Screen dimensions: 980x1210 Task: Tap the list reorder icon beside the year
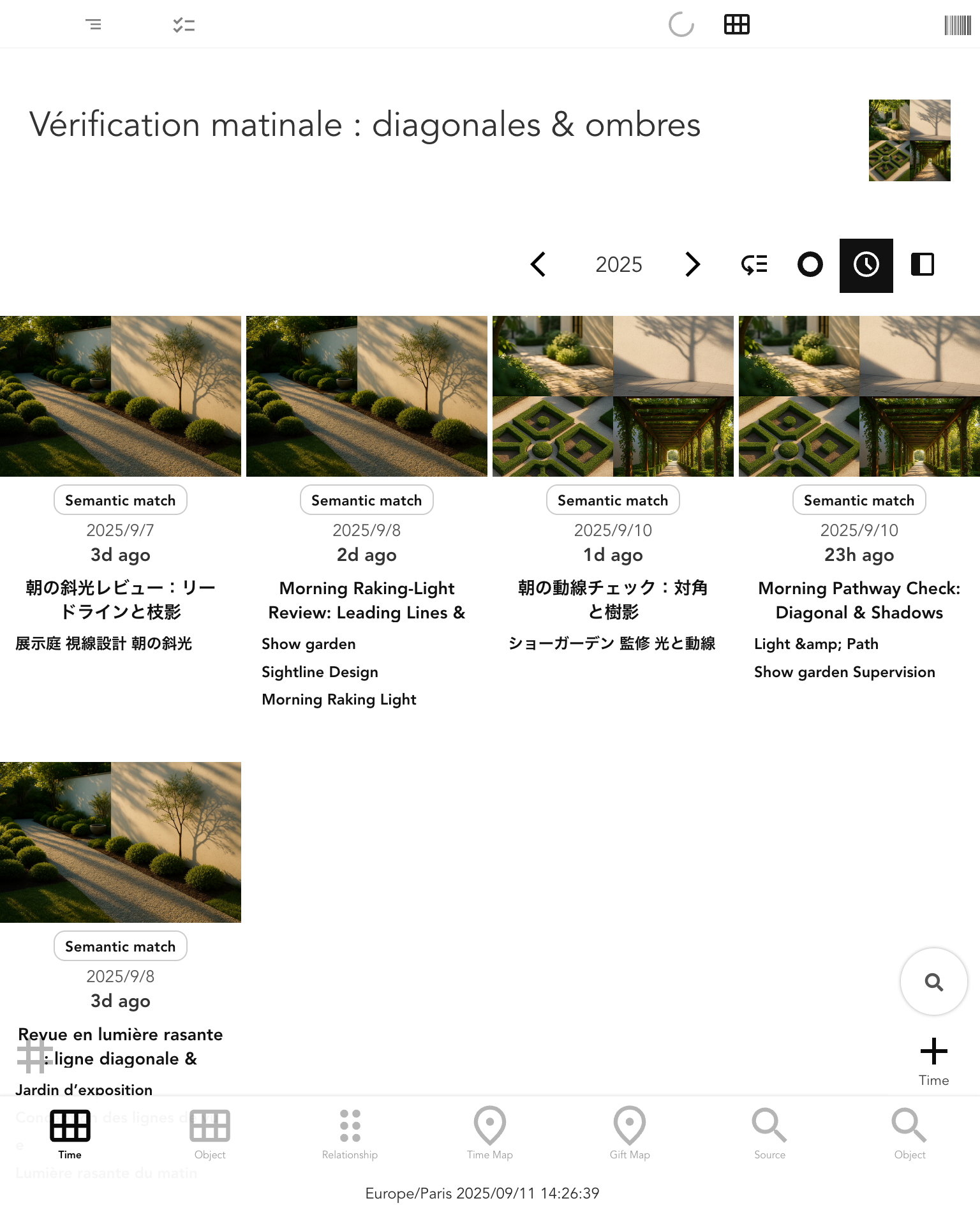tap(754, 264)
